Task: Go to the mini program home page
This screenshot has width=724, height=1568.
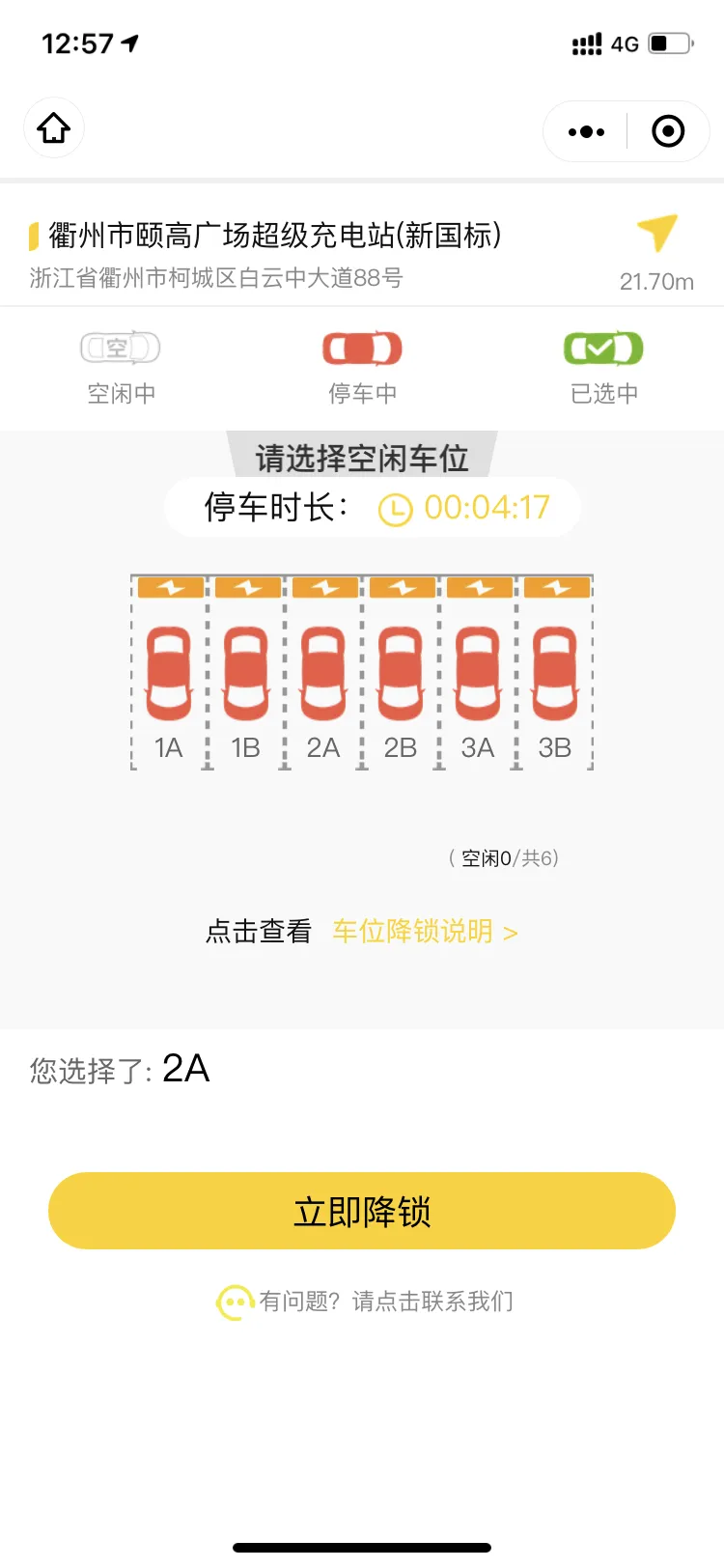Action: click(54, 128)
